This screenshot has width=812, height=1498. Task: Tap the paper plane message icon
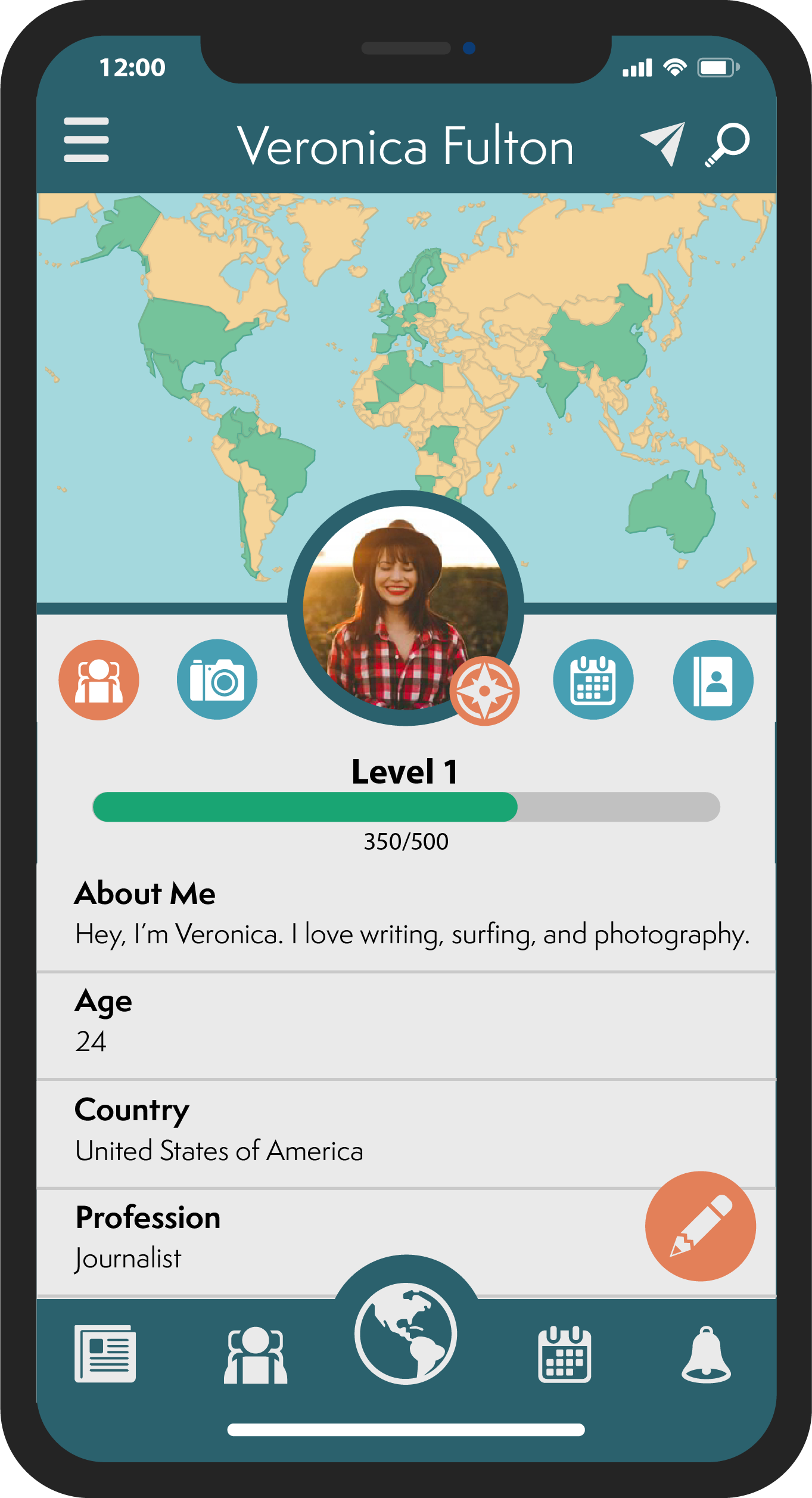(663, 144)
